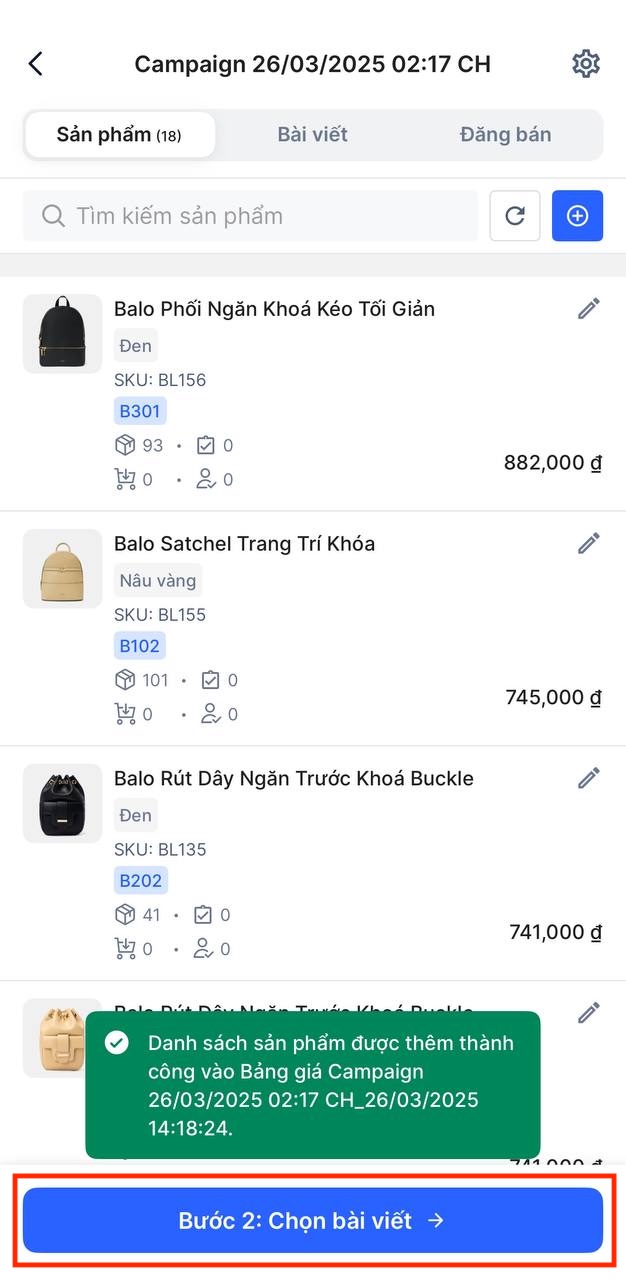Select the Sản phẩm tab
This screenshot has height=1280, width=626.
pos(119,135)
